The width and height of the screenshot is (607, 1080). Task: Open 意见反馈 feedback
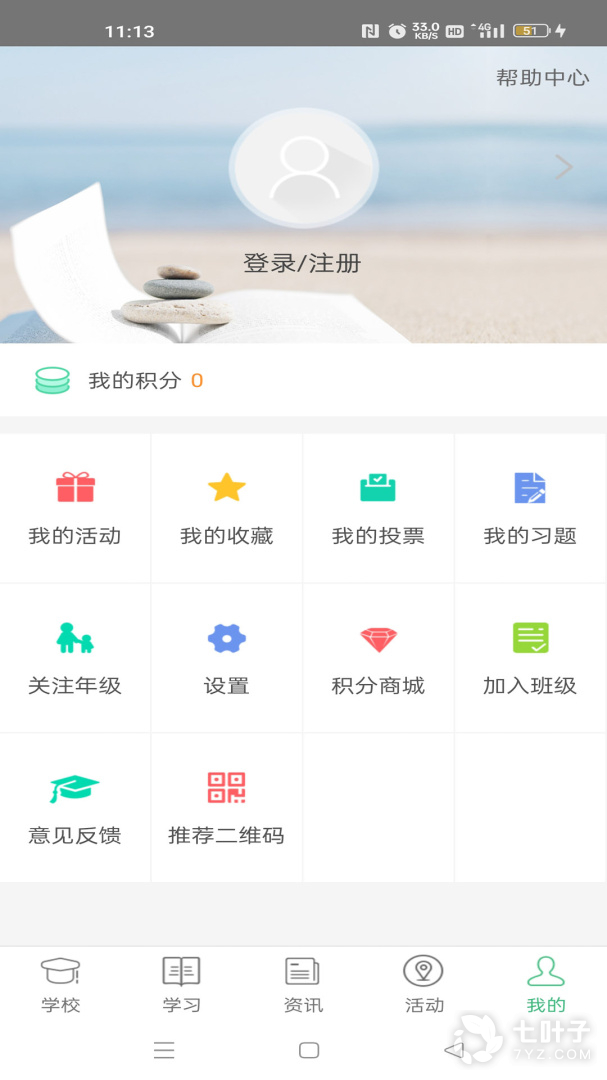click(75, 807)
